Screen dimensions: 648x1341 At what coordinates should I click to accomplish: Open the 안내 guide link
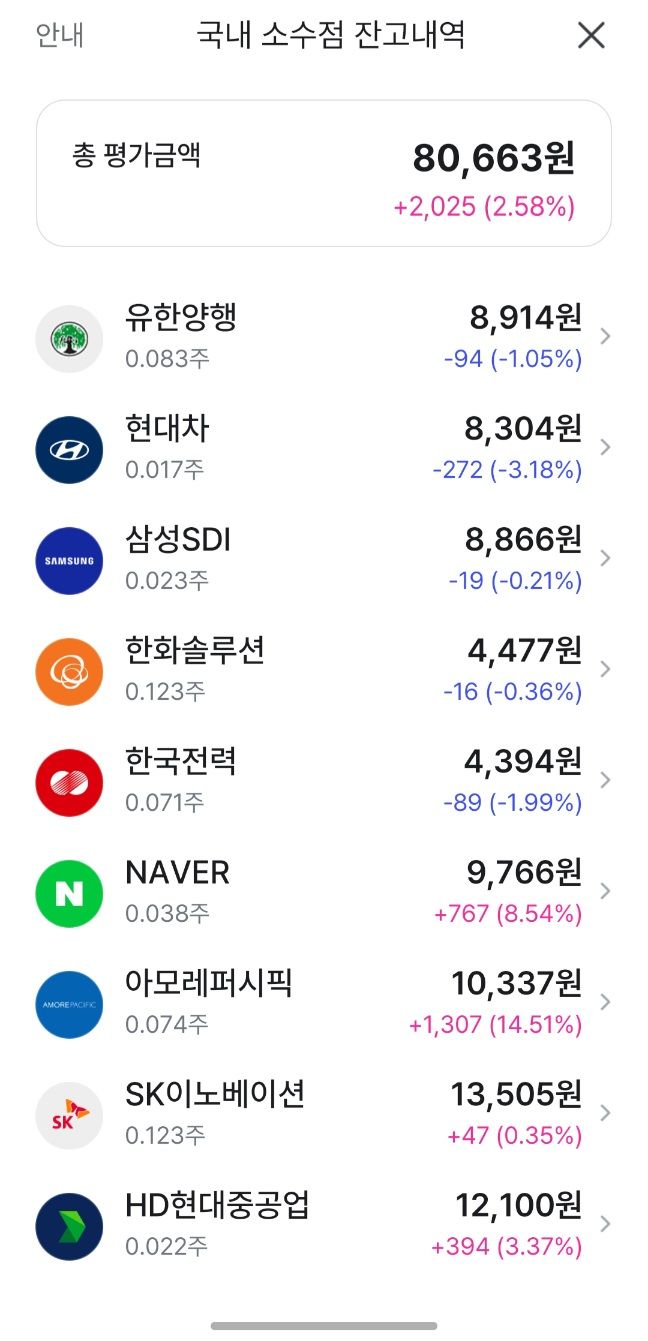(60, 36)
